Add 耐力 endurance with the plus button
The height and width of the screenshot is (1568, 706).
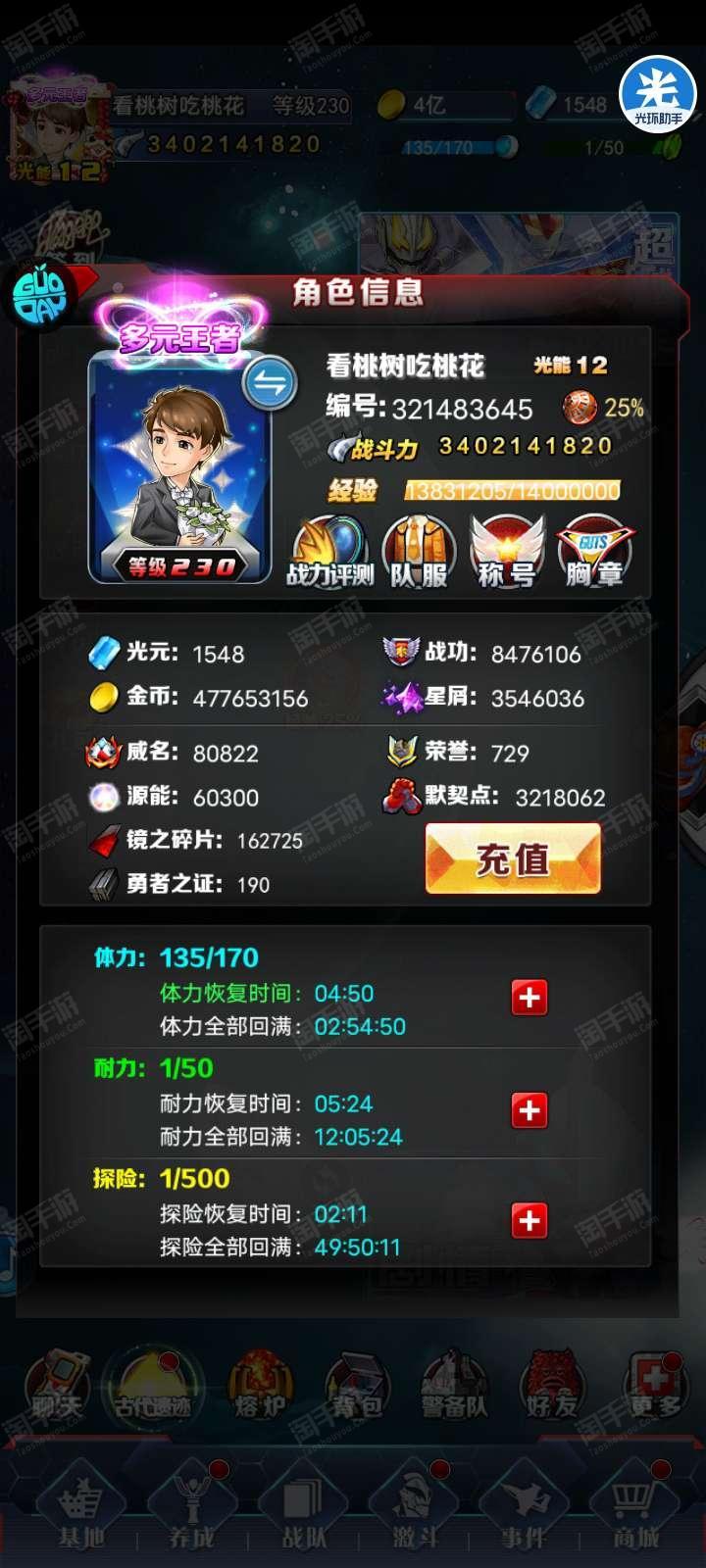(529, 1110)
